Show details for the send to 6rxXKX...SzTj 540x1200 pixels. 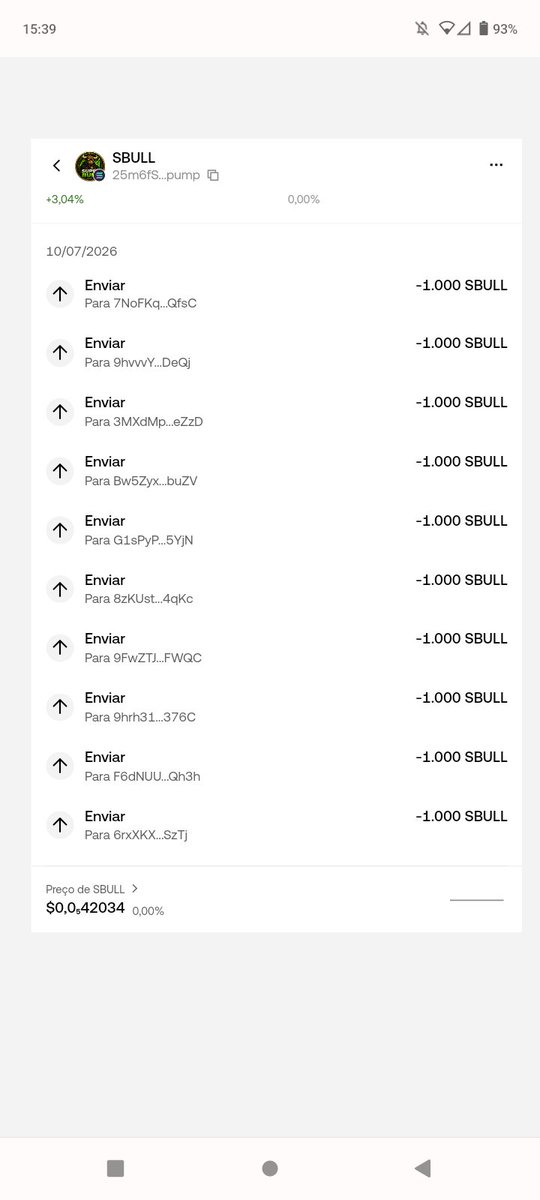tap(276, 825)
